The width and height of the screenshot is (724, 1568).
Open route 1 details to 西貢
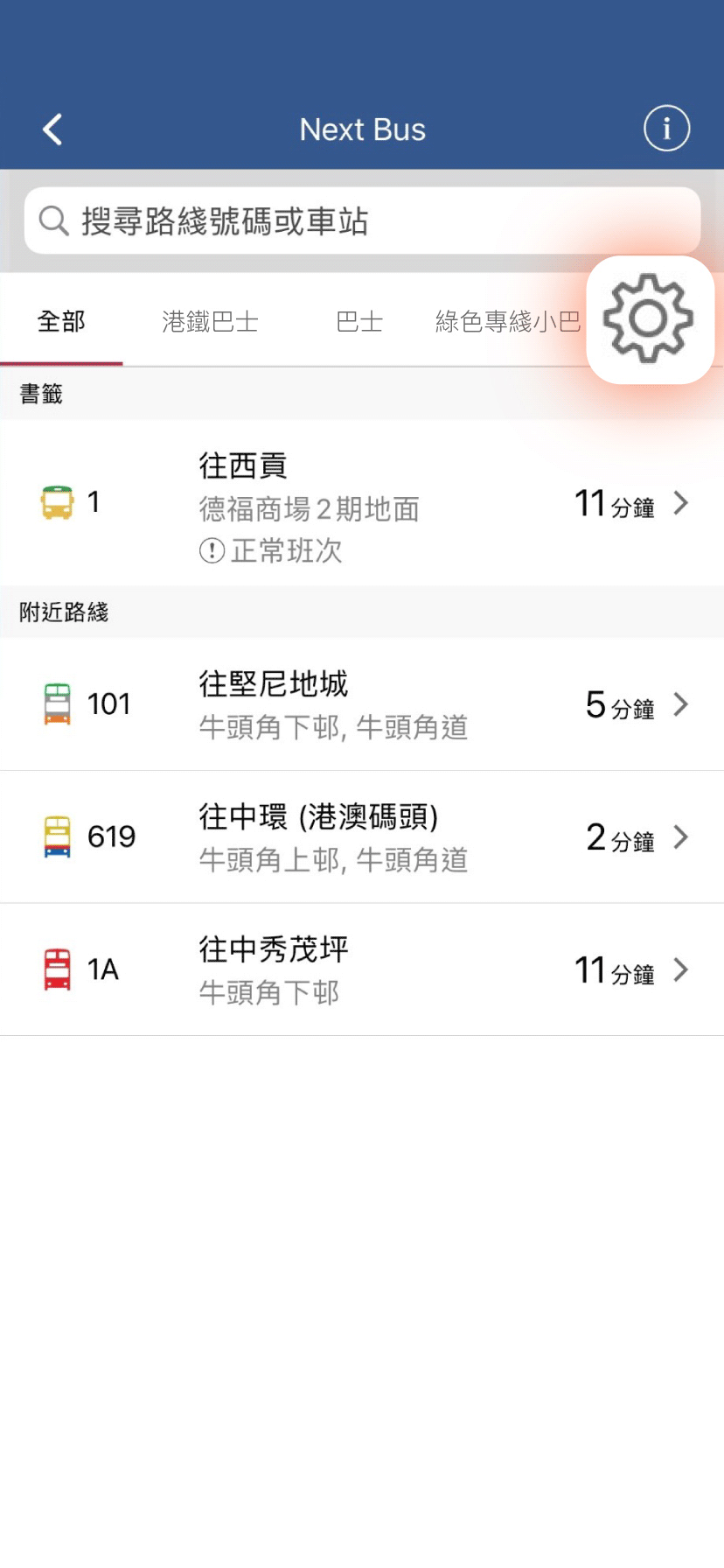pyautogui.click(x=350, y=503)
